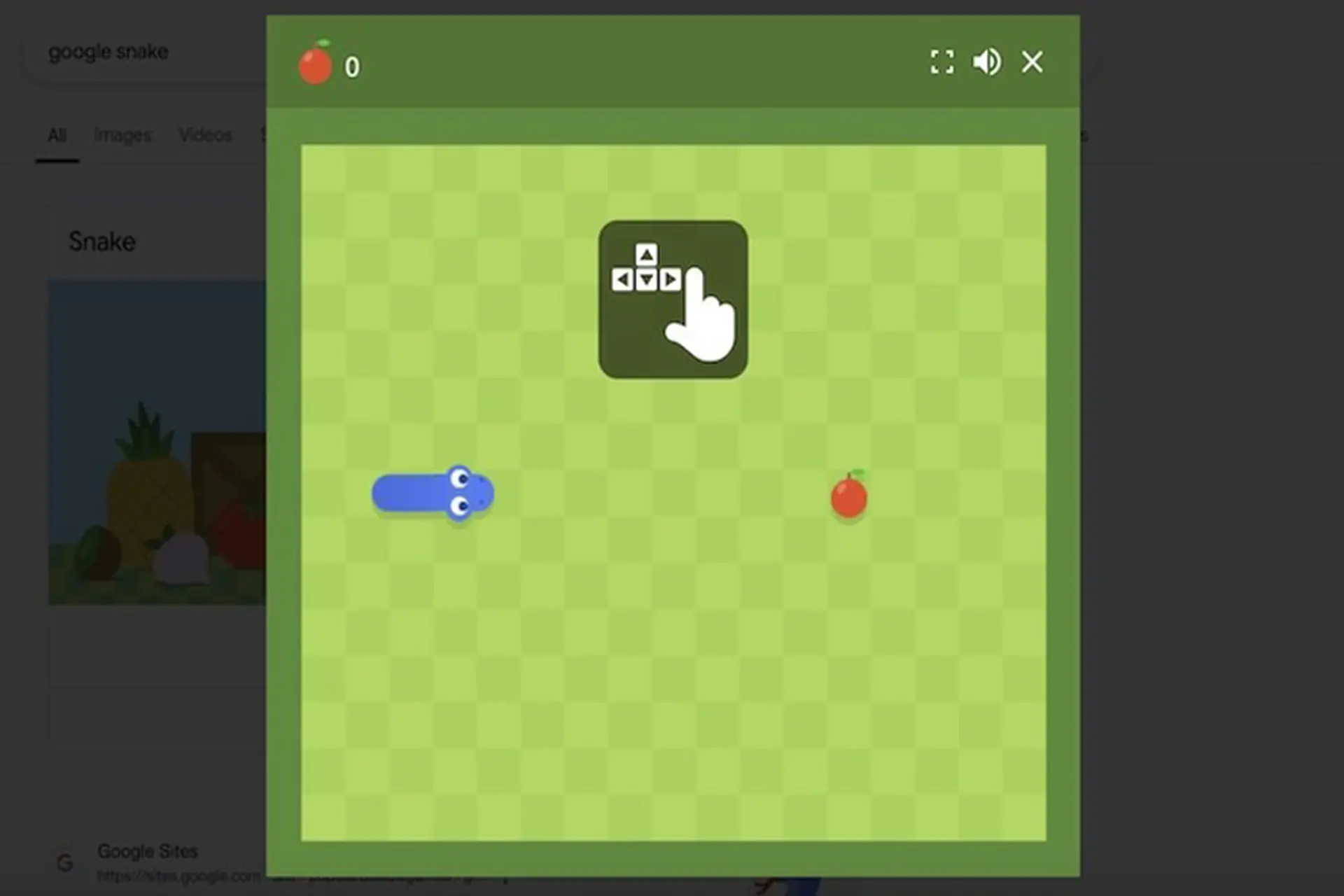Open the Google Sites search result
The height and width of the screenshot is (896, 1344).
pos(148,851)
